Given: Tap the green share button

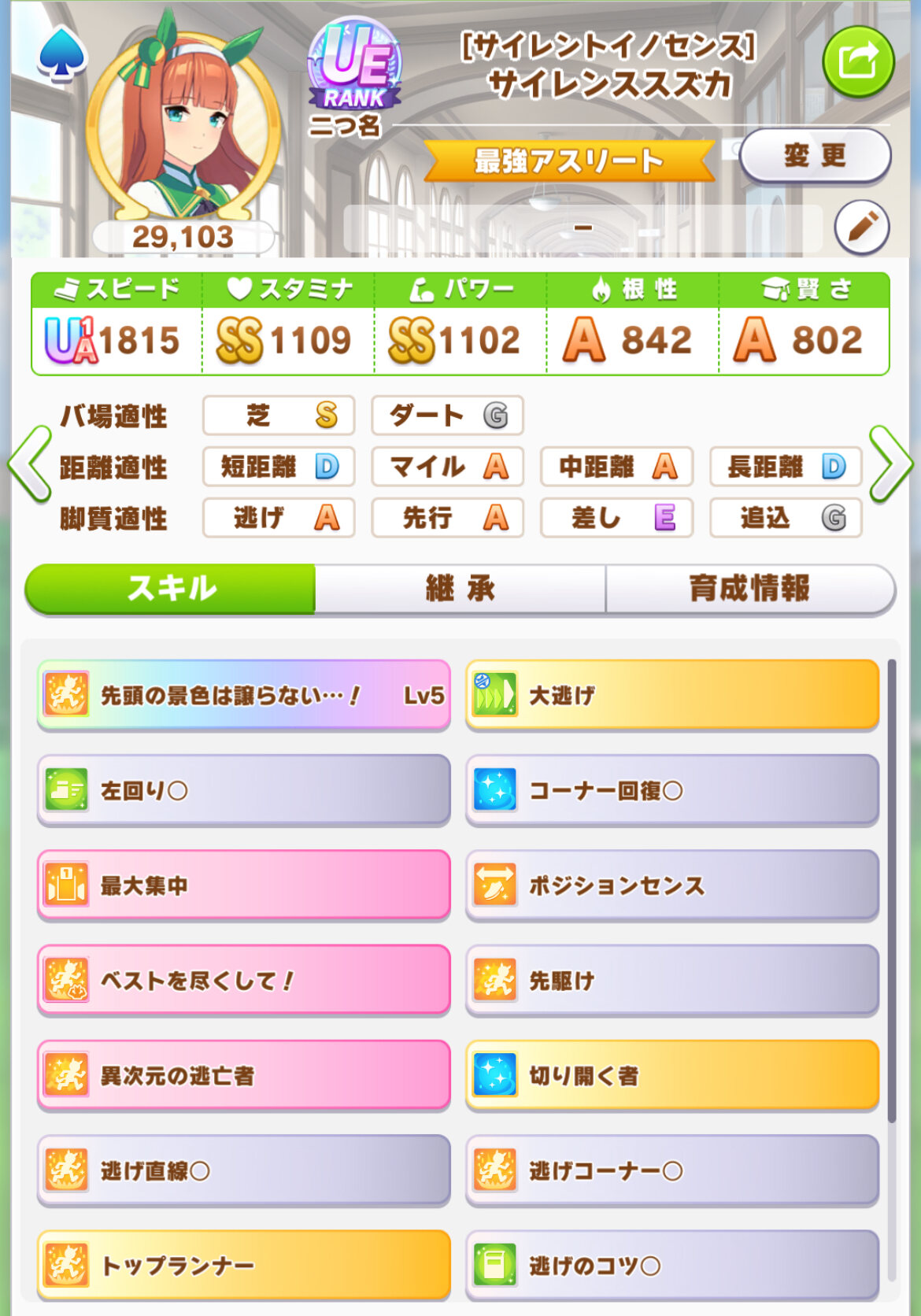Looking at the screenshot, I should [858, 61].
